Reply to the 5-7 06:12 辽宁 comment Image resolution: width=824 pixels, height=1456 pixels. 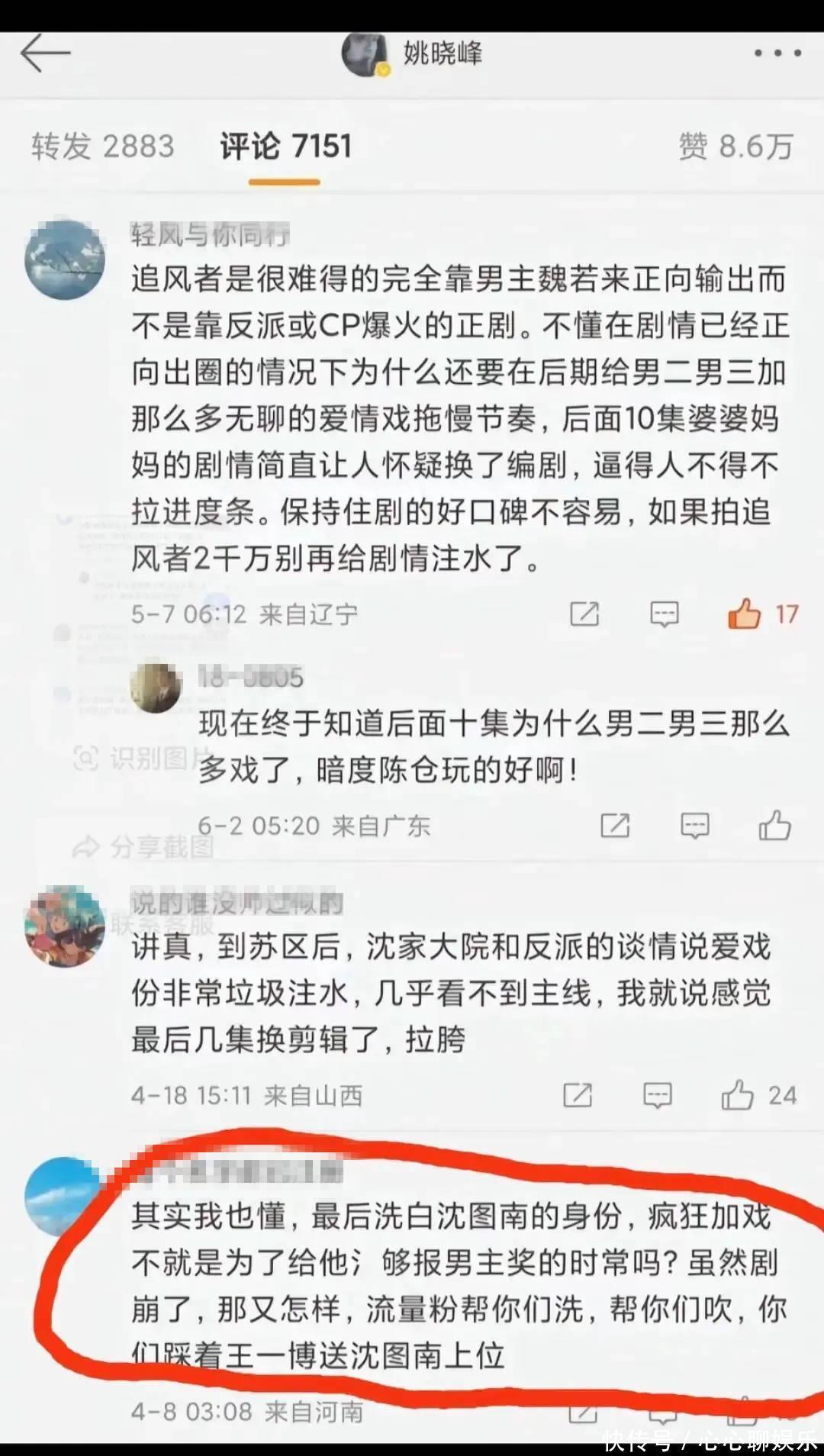[x=664, y=614]
